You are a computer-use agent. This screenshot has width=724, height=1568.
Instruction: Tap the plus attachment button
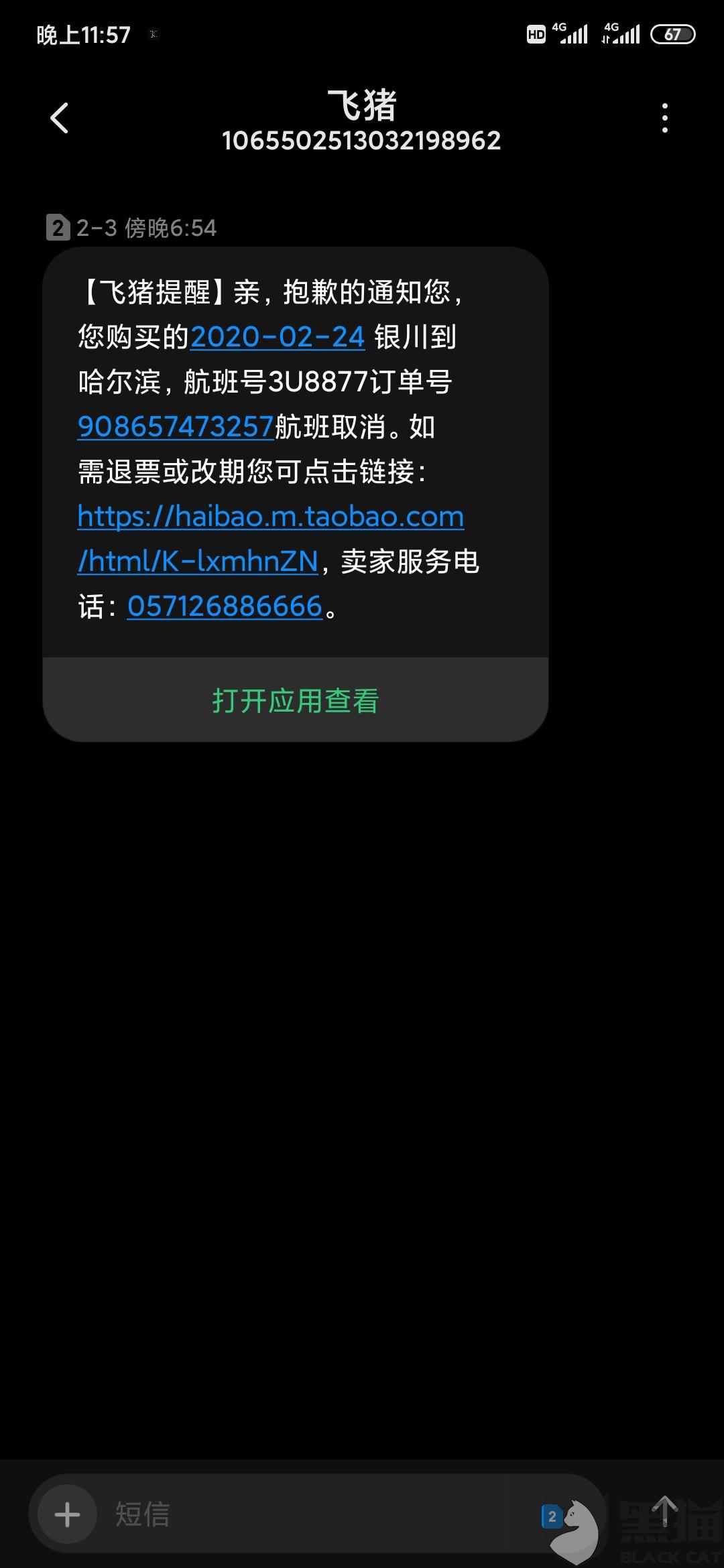click(x=67, y=1514)
